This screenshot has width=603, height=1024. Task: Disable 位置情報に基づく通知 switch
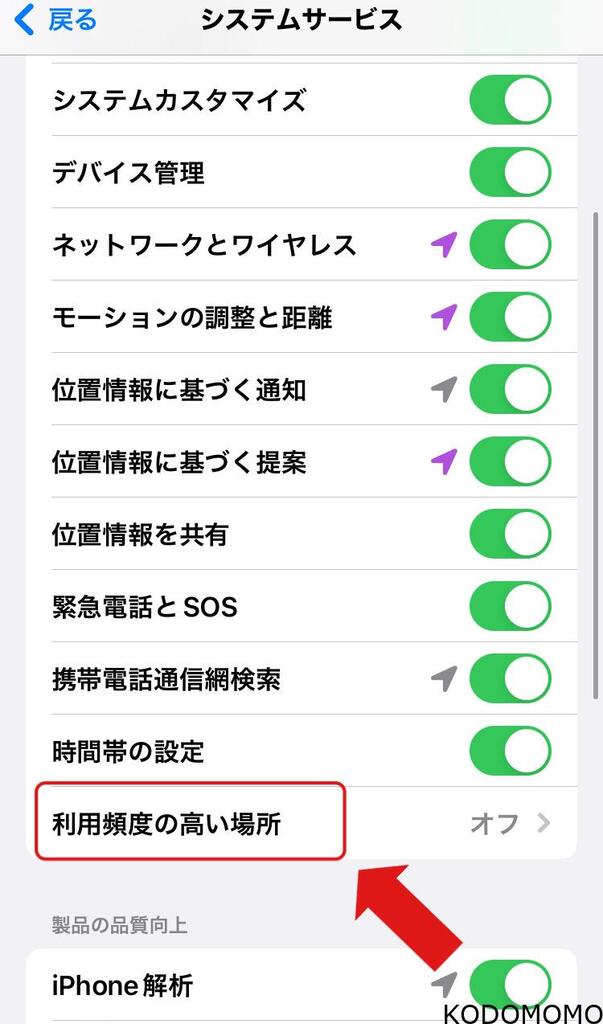(x=510, y=390)
